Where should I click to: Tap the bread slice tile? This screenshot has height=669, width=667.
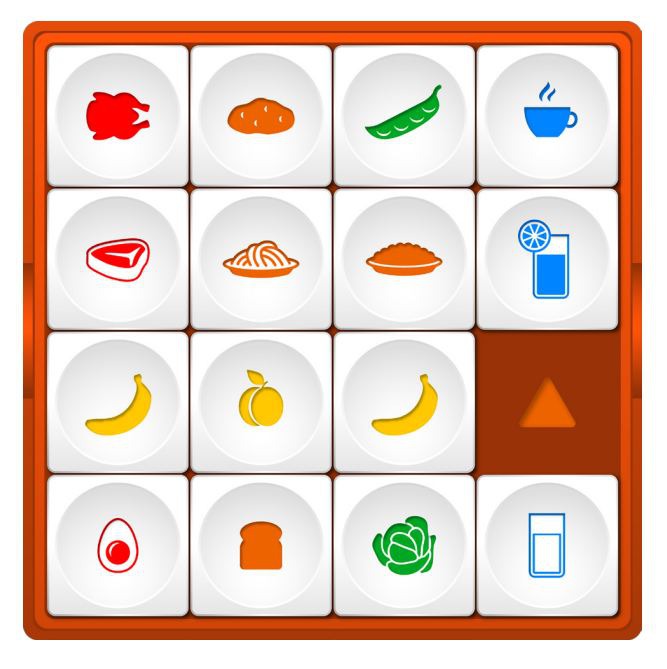tap(261, 546)
